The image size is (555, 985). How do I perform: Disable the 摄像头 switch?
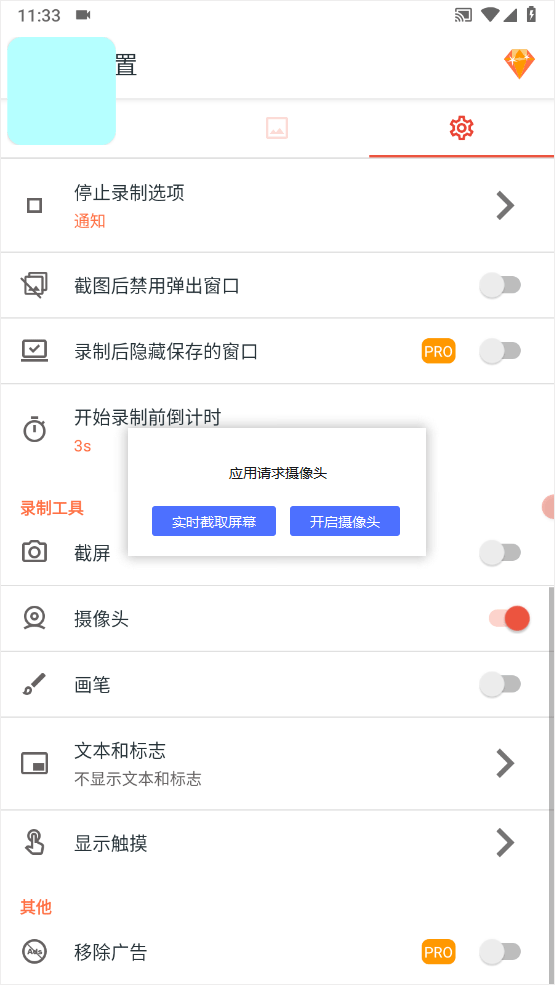(x=509, y=619)
